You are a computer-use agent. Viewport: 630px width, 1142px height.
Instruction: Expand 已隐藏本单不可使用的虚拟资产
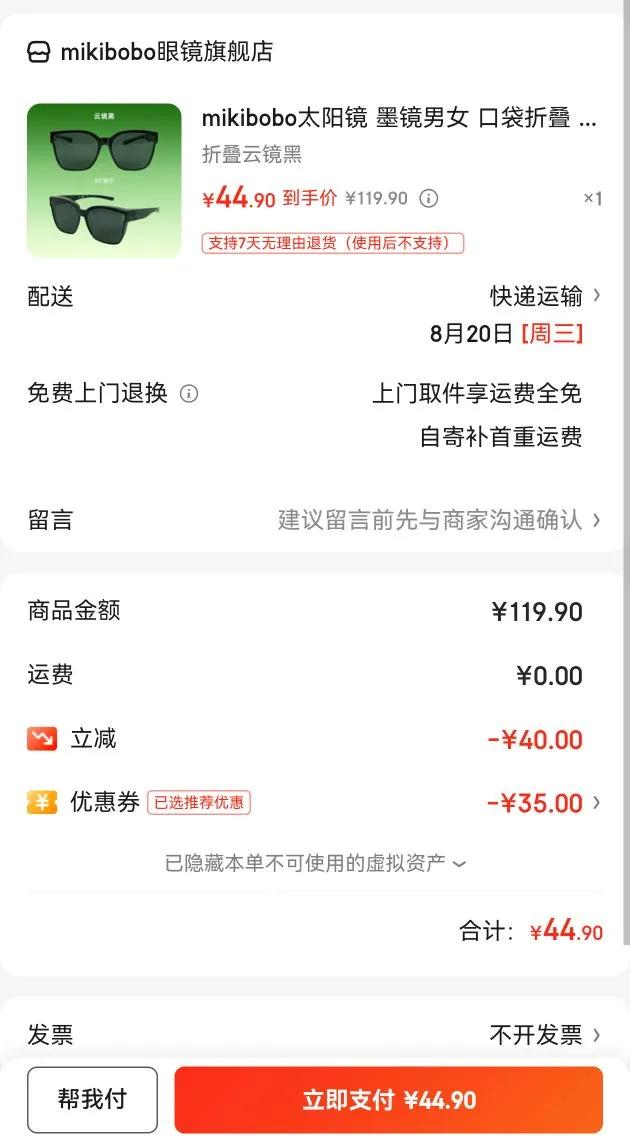click(315, 863)
